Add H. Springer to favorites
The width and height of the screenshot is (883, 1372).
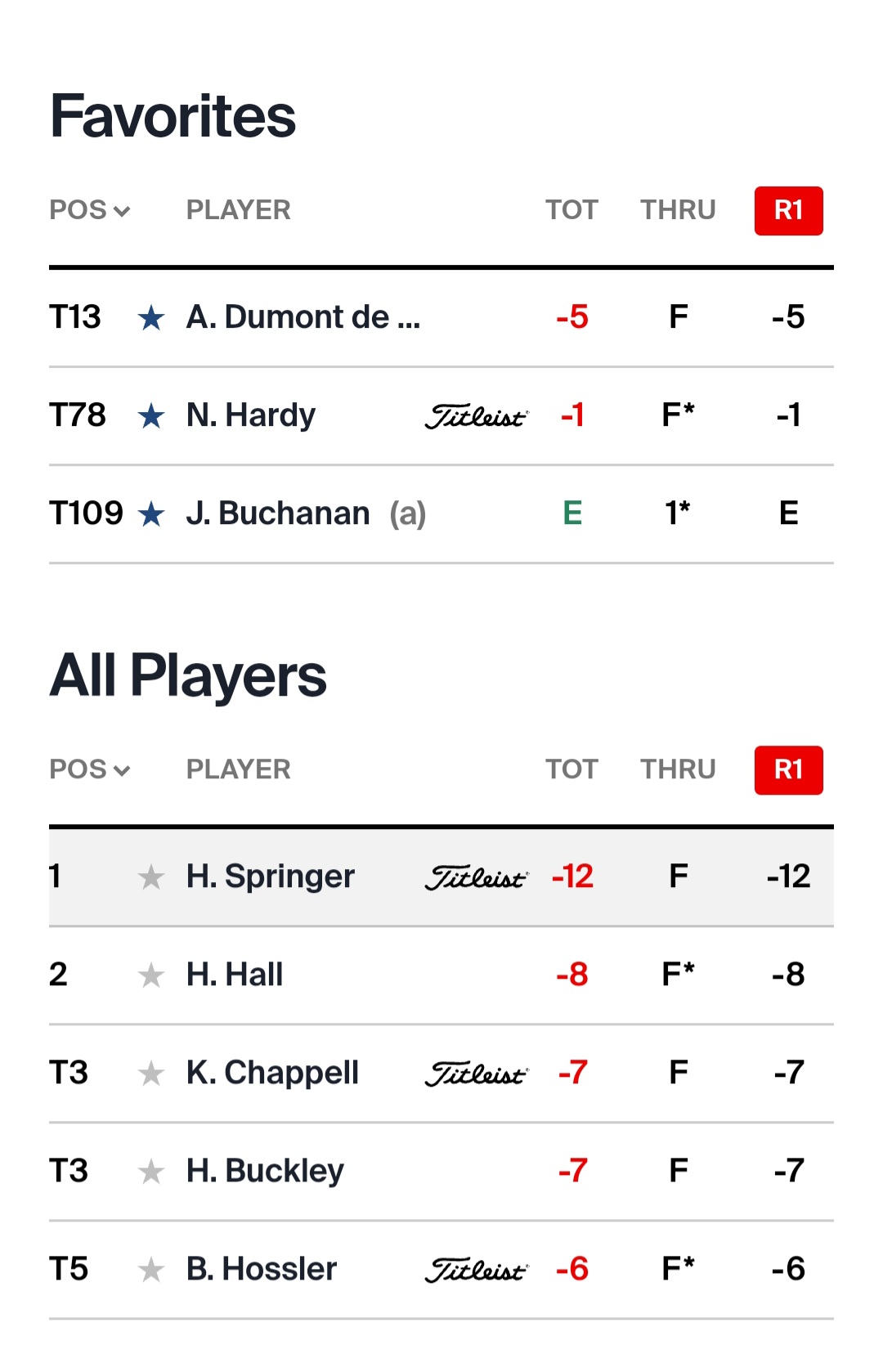[x=151, y=877]
